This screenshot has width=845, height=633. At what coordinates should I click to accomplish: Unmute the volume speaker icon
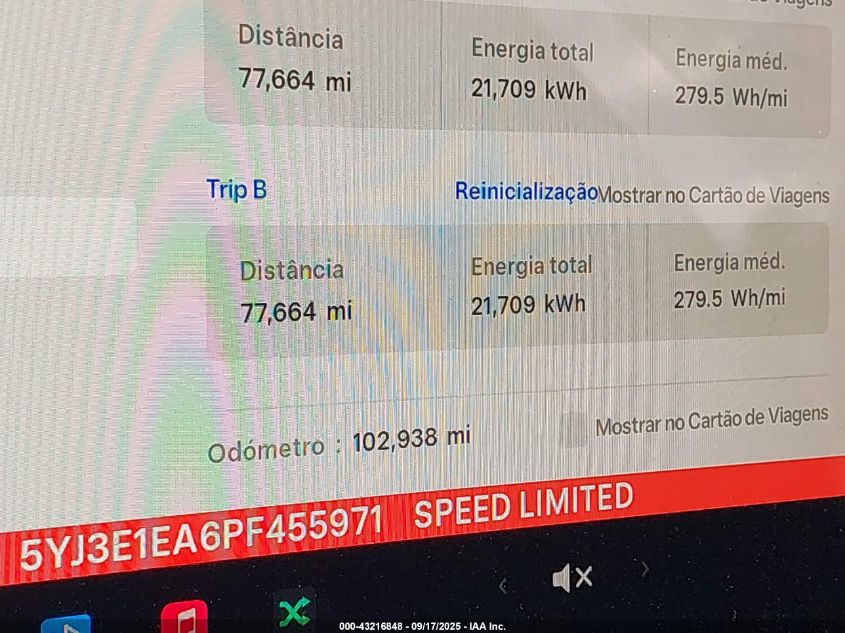(x=572, y=577)
